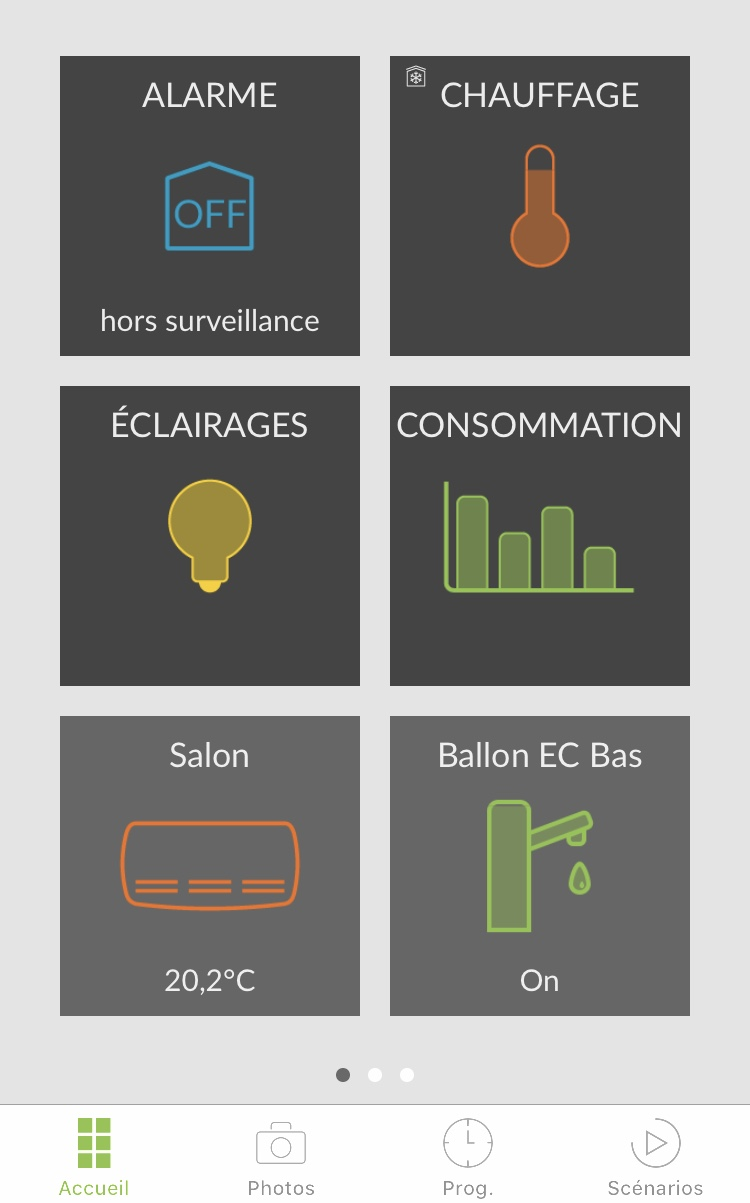Open the ALARME tile
750x1203 pixels.
click(x=210, y=206)
